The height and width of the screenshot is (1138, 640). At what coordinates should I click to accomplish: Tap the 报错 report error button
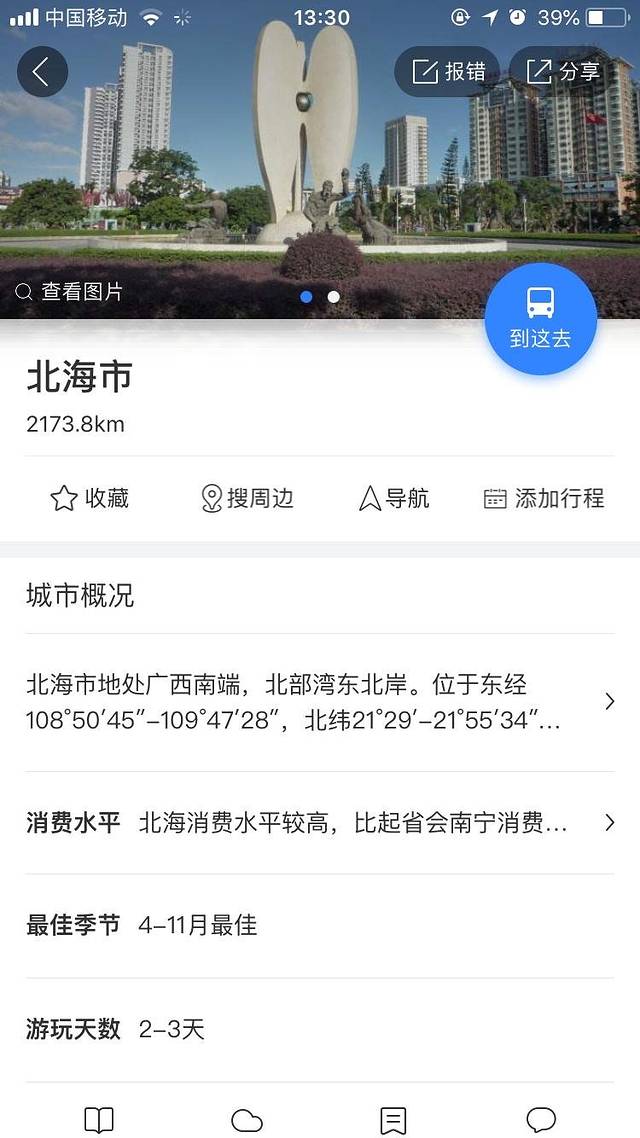pyautogui.click(x=450, y=71)
